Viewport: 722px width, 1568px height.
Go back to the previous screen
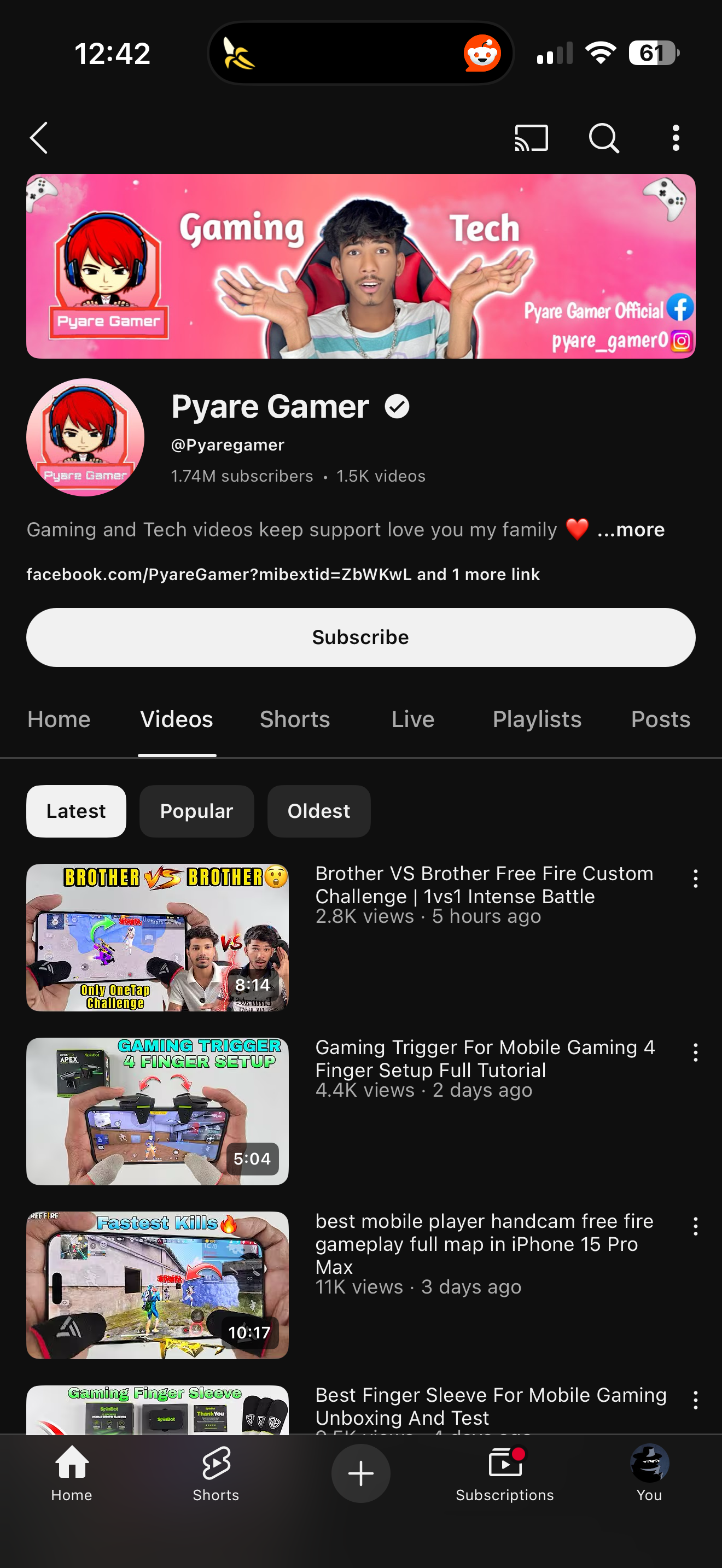tap(39, 138)
